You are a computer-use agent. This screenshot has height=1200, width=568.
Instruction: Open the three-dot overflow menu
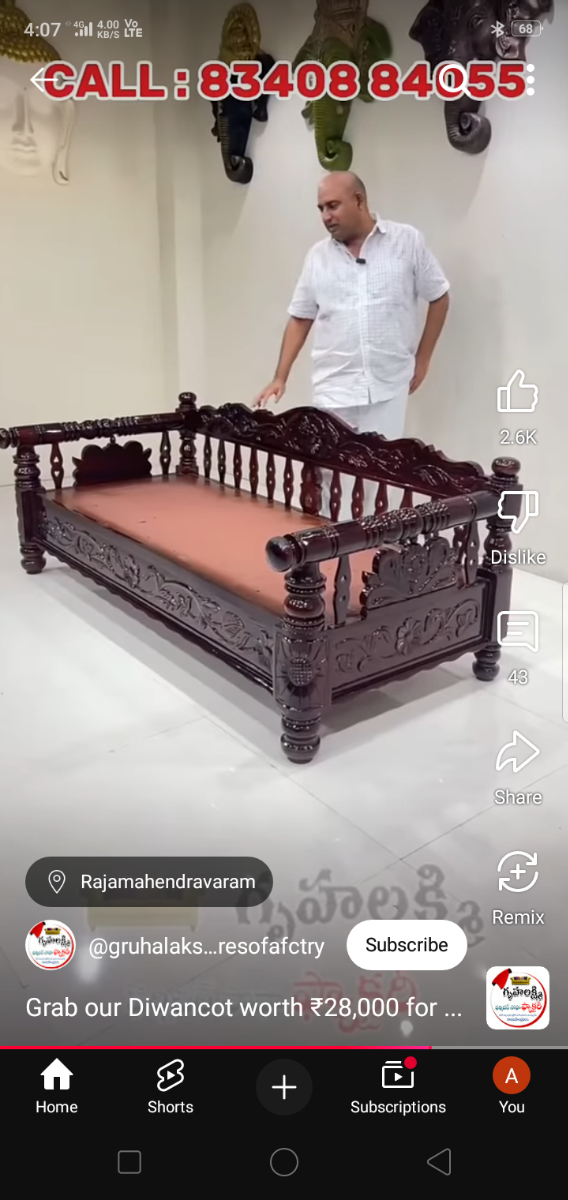point(529,80)
